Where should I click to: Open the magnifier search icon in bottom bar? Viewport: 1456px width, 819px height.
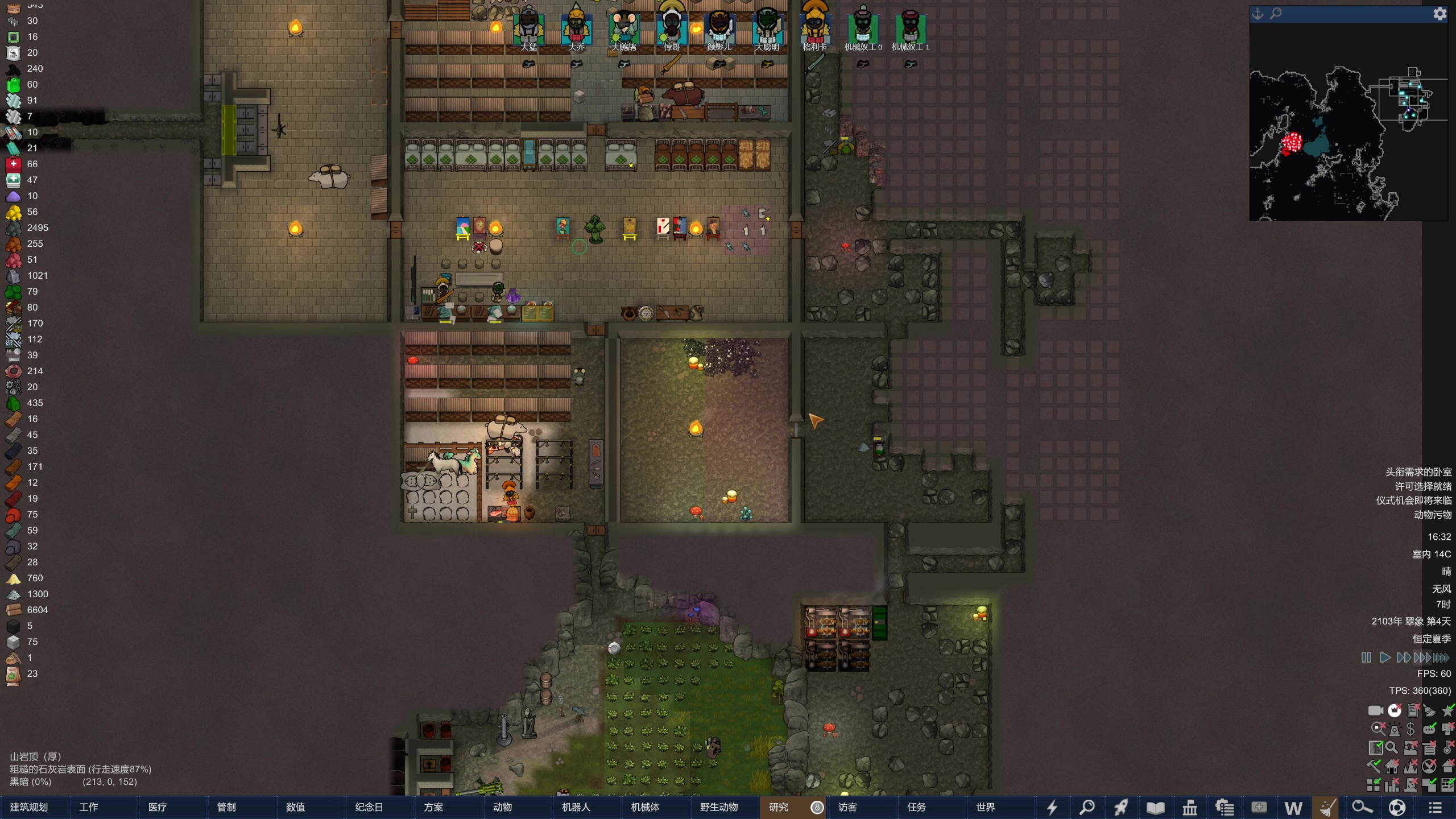click(x=1087, y=808)
